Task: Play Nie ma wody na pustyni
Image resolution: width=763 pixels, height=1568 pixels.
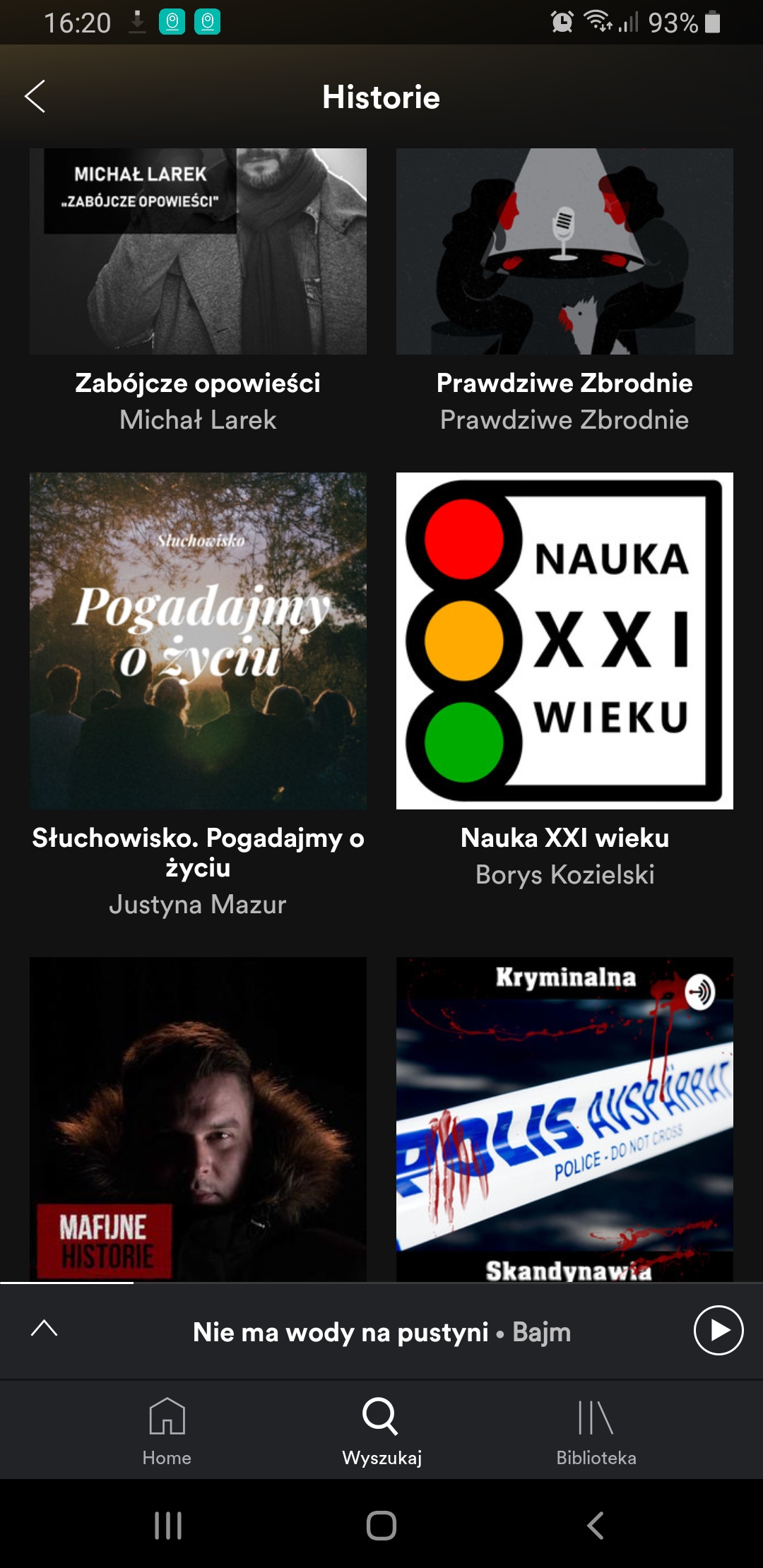Action: pyautogui.click(x=718, y=1331)
